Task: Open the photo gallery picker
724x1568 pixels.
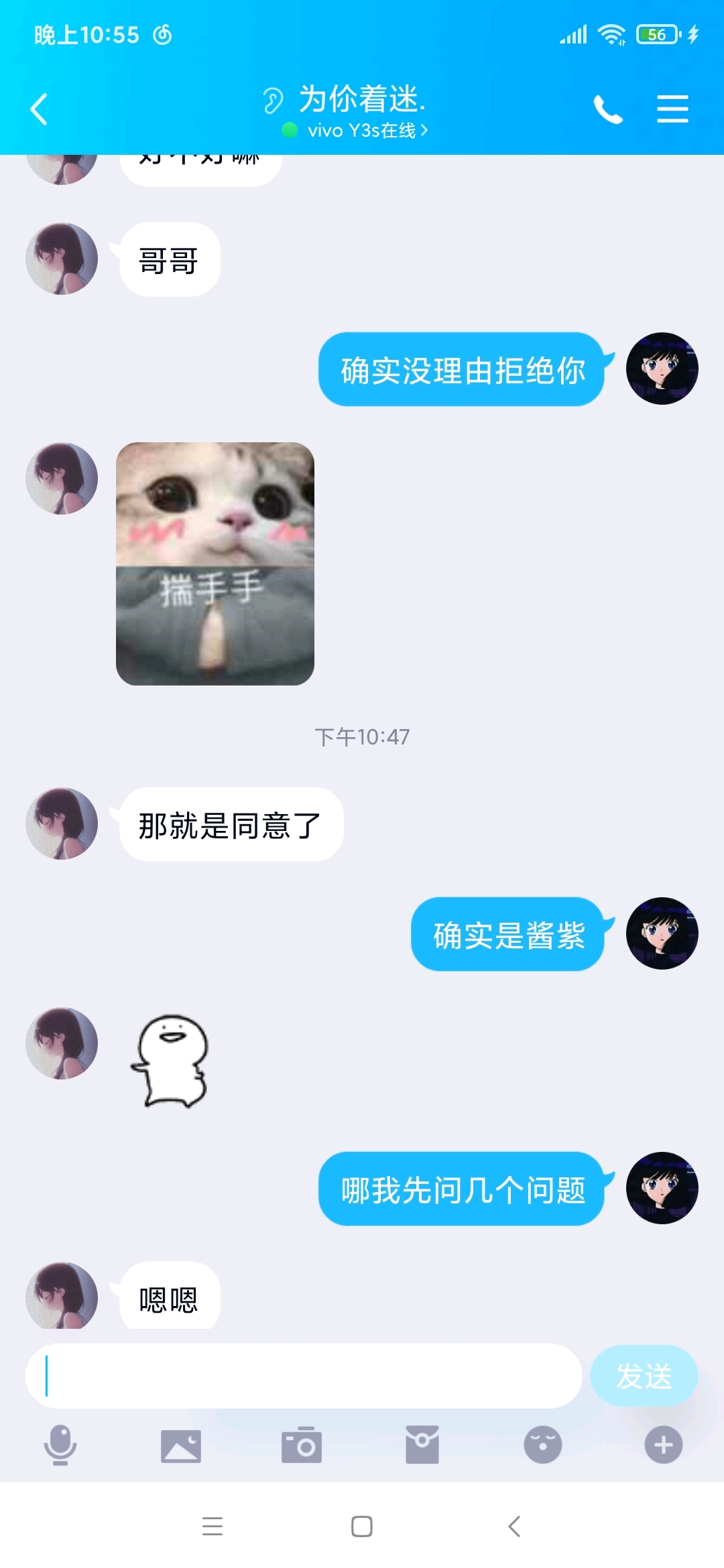Action: coord(181,1445)
